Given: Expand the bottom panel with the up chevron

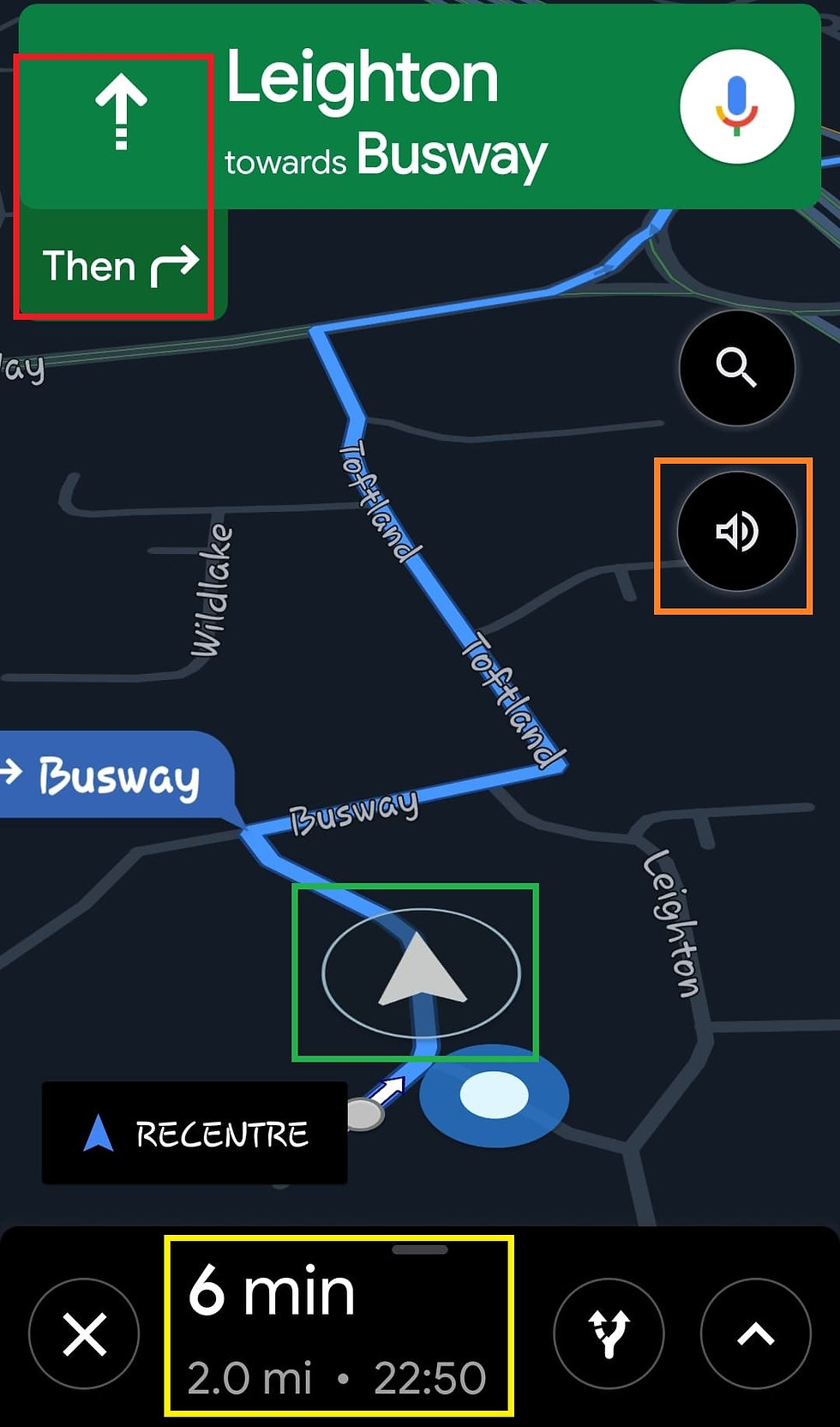Looking at the screenshot, I should click(x=755, y=1334).
